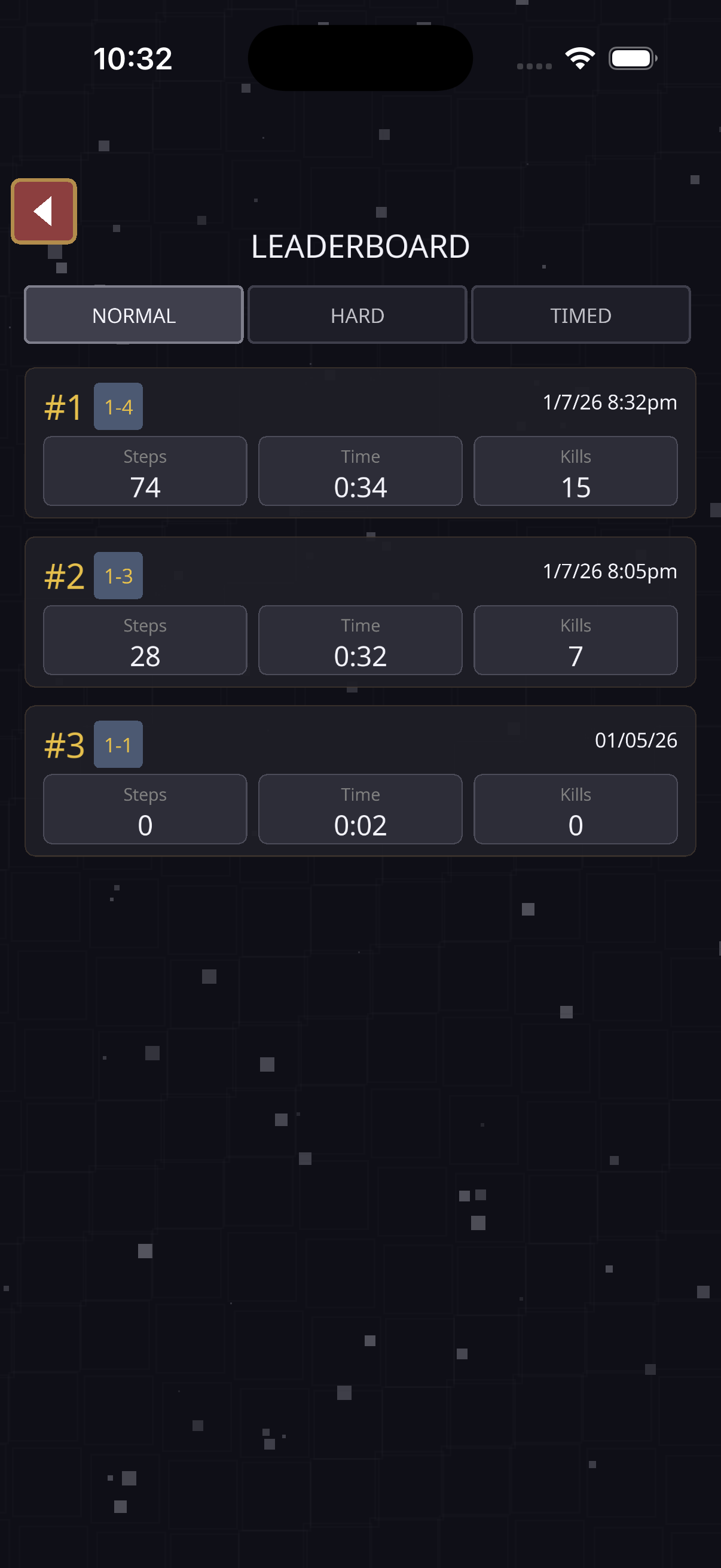
Task: Click the battery indicator in status bar
Action: click(x=632, y=58)
